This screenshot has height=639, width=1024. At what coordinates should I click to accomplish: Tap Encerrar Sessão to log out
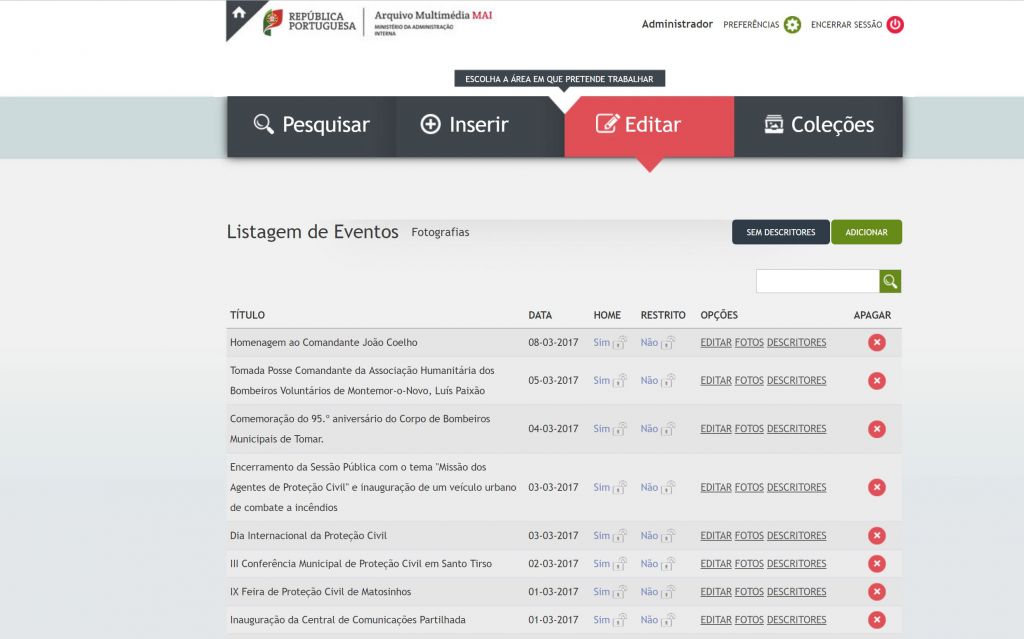tap(894, 25)
